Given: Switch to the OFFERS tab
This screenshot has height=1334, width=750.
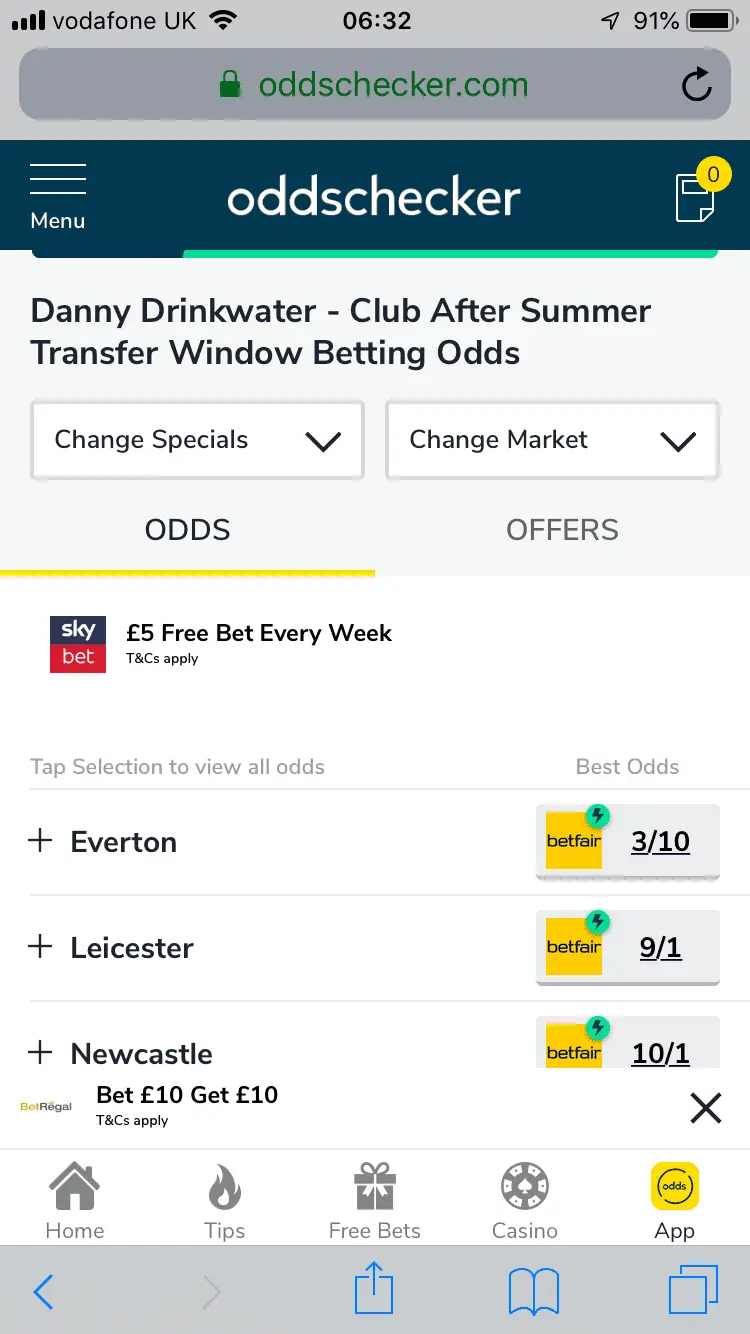Looking at the screenshot, I should point(562,530).
